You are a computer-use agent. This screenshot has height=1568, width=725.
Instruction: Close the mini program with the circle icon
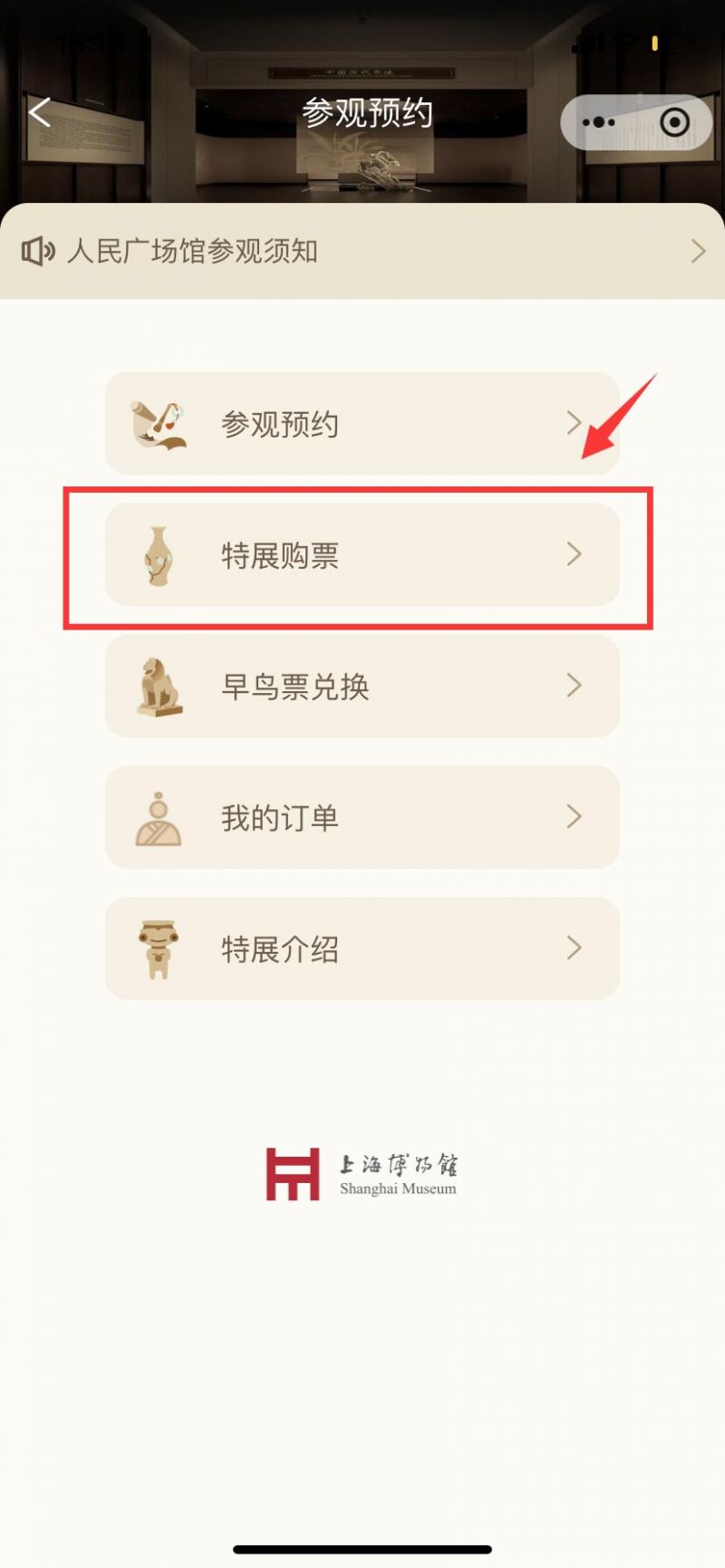pos(675,122)
